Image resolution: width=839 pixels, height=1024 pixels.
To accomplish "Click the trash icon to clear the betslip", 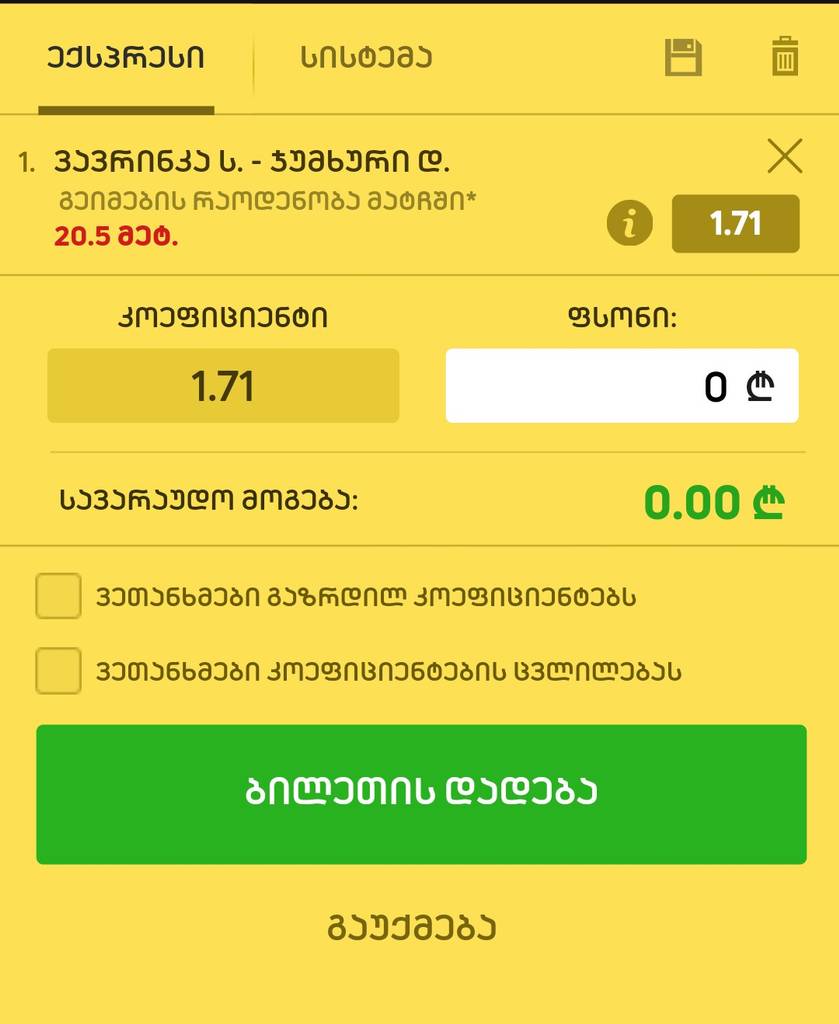I will point(786,57).
